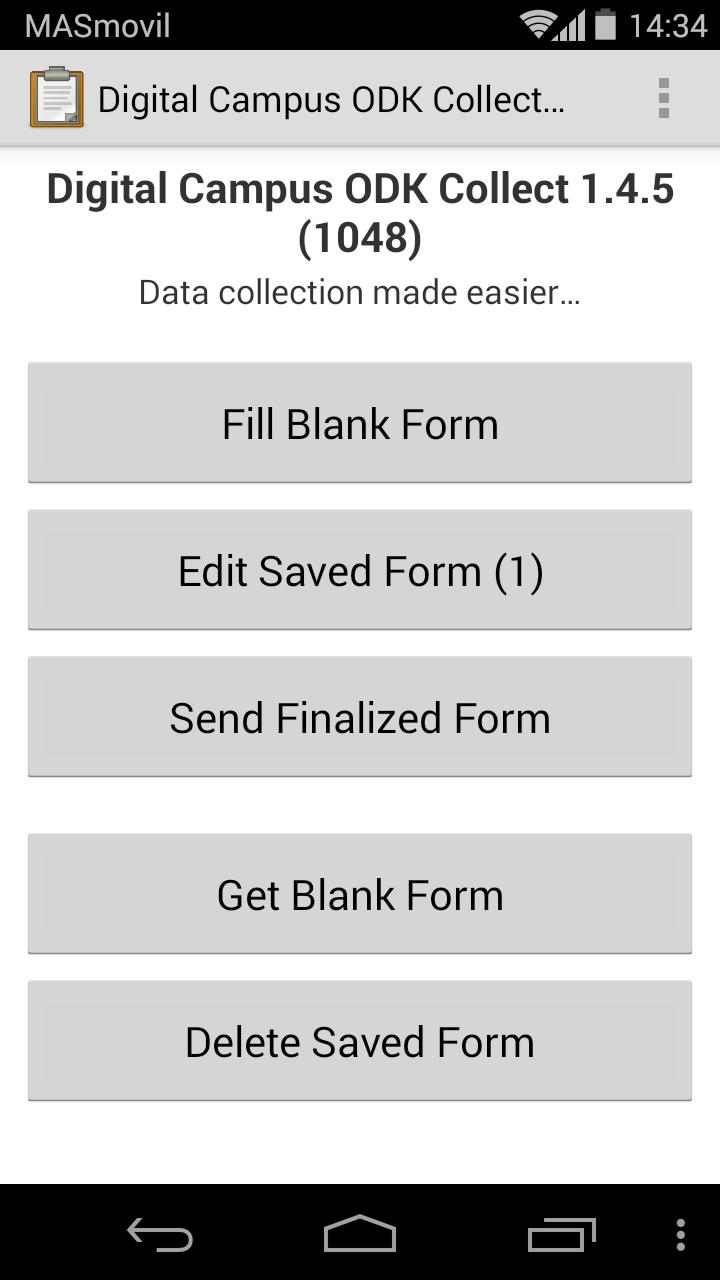Open Delete Saved Form
720x1280 pixels.
tap(360, 1041)
